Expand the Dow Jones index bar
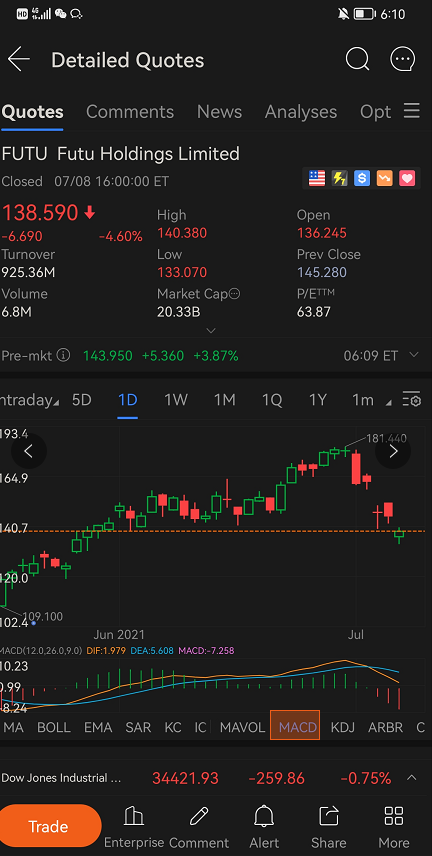Image resolution: width=432 pixels, height=856 pixels. pos(412,777)
